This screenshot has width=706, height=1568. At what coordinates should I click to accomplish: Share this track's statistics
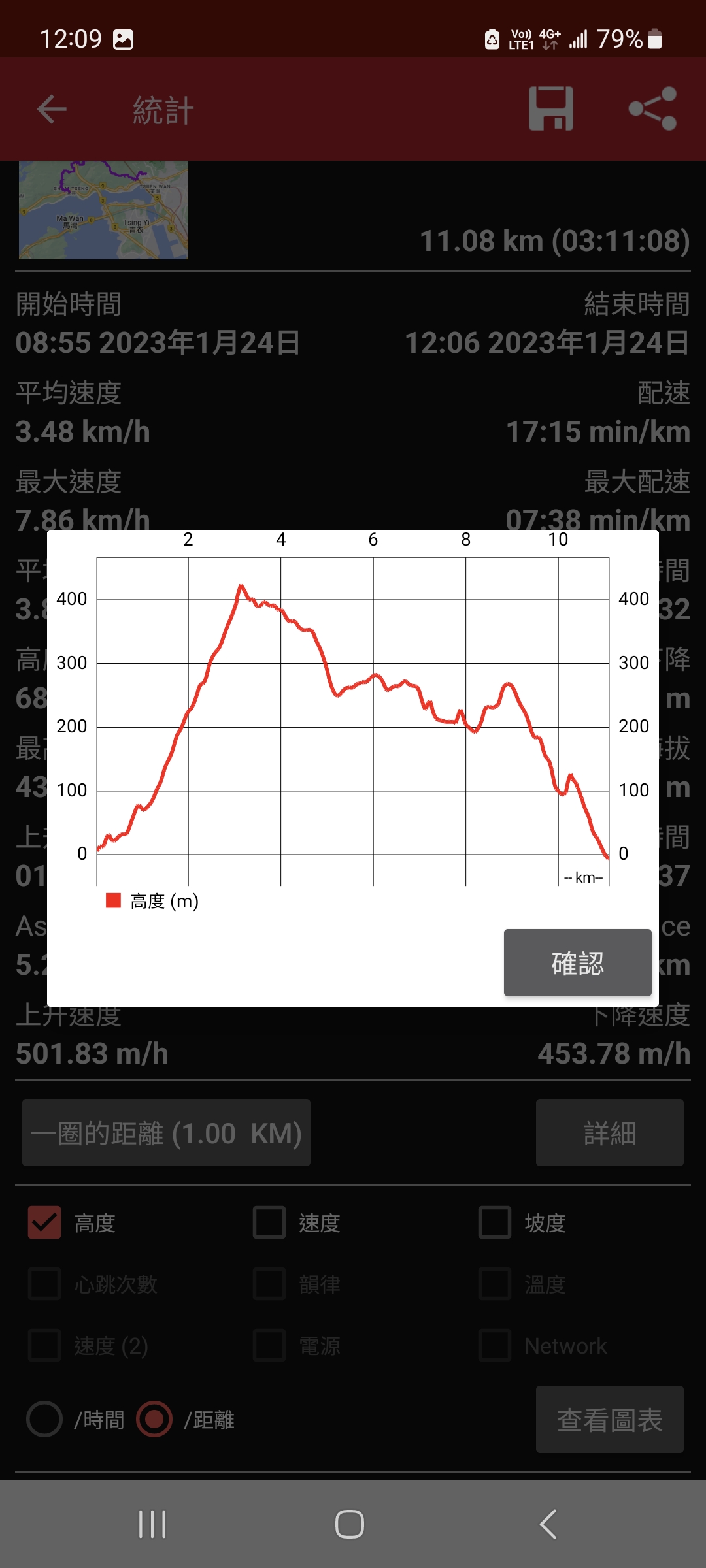(x=652, y=109)
